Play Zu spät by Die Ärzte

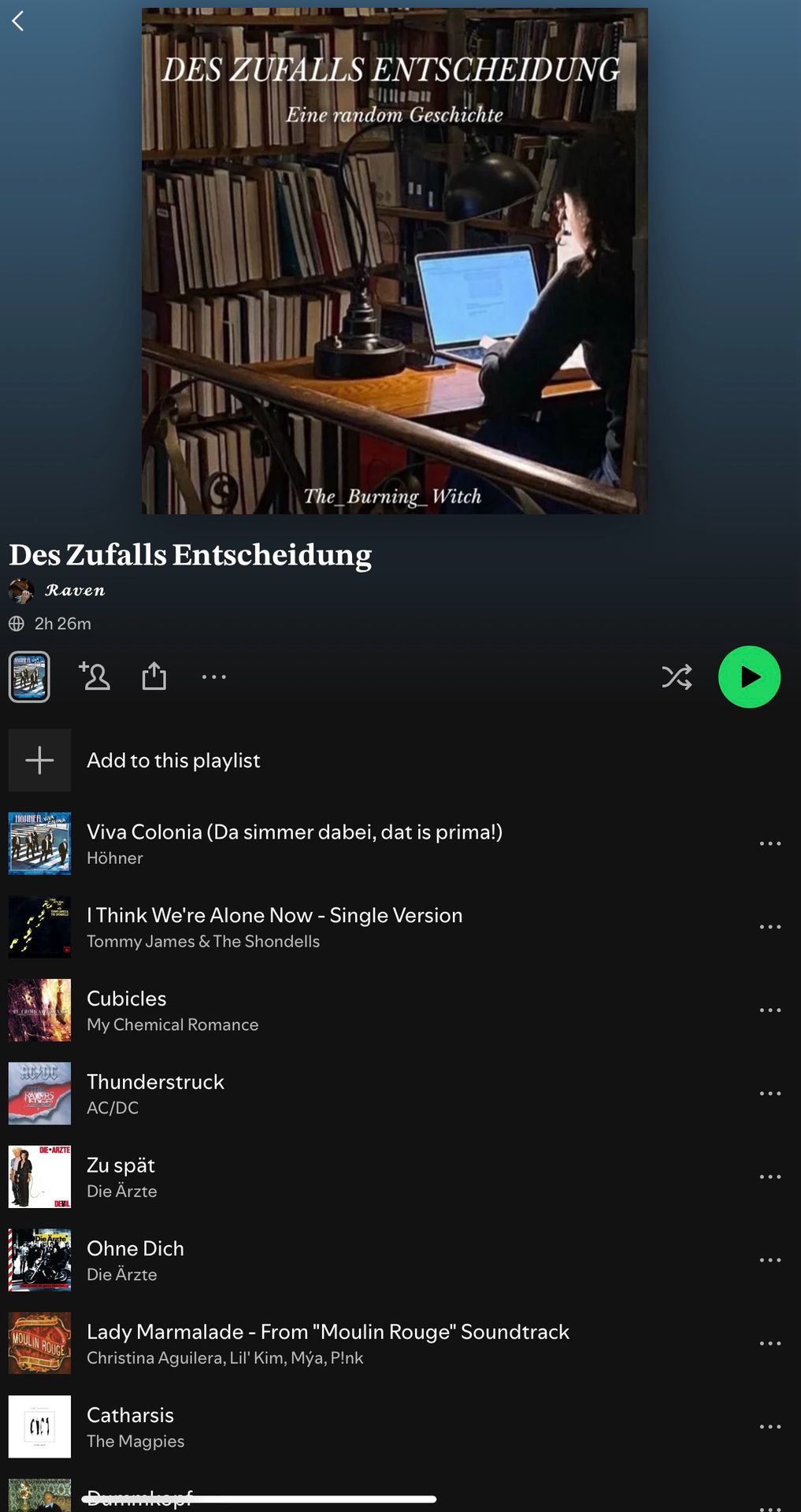point(122,1177)
